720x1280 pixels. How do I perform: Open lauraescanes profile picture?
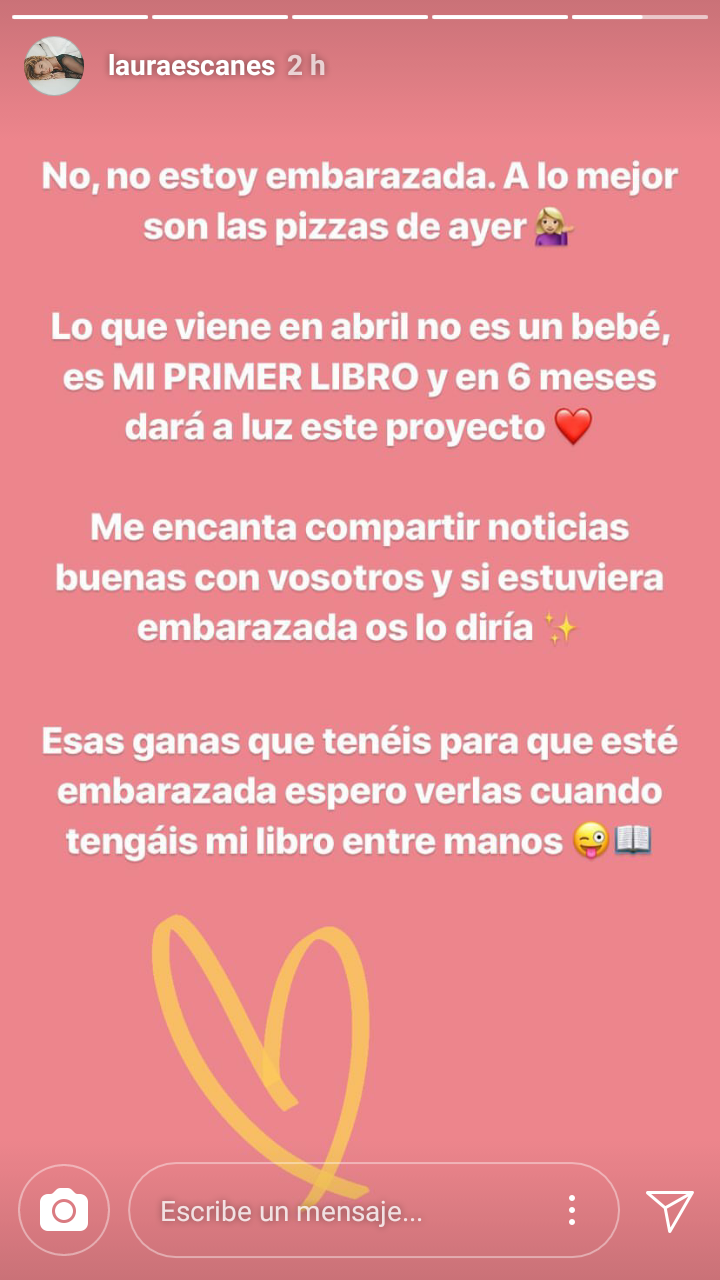(53, 66)
